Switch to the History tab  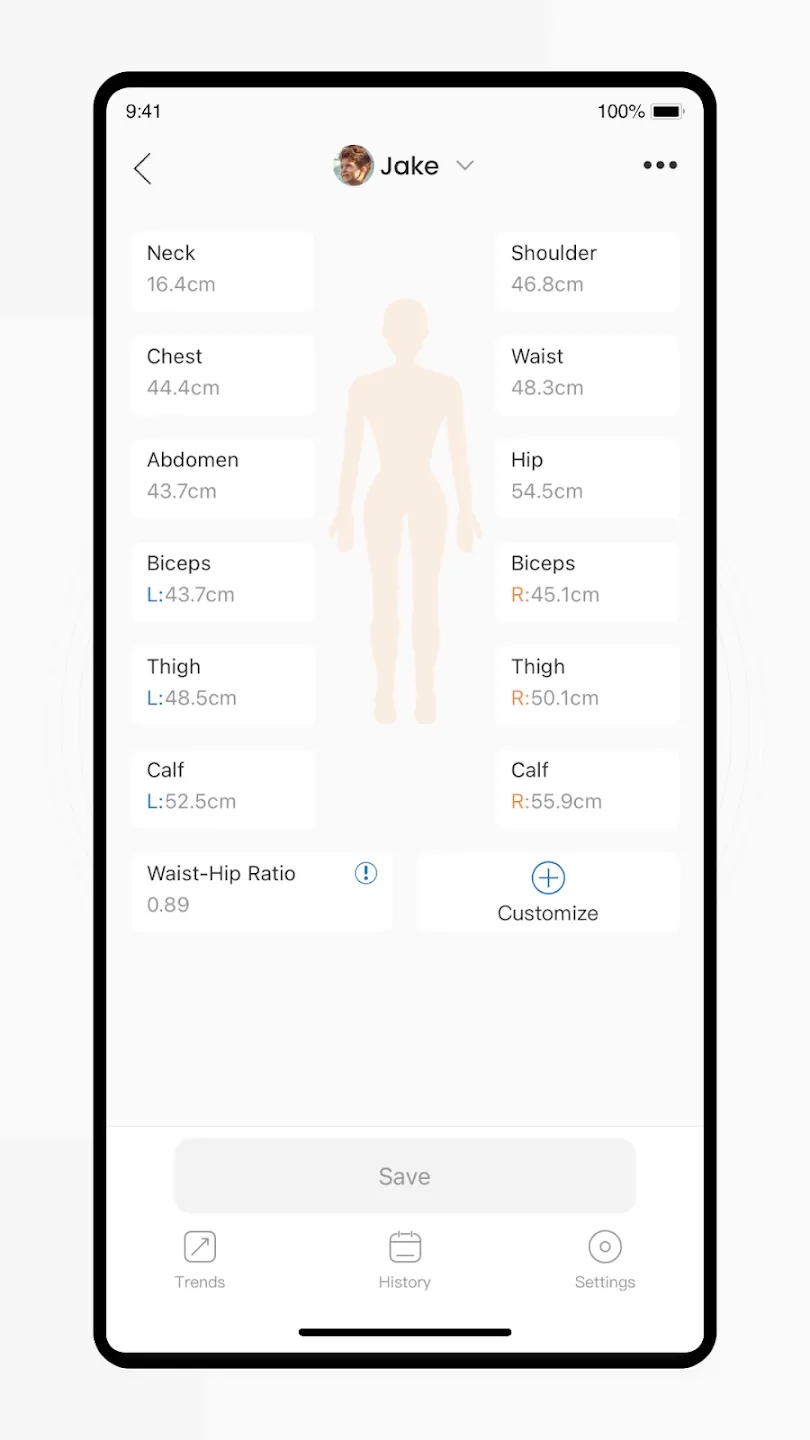405,1260
